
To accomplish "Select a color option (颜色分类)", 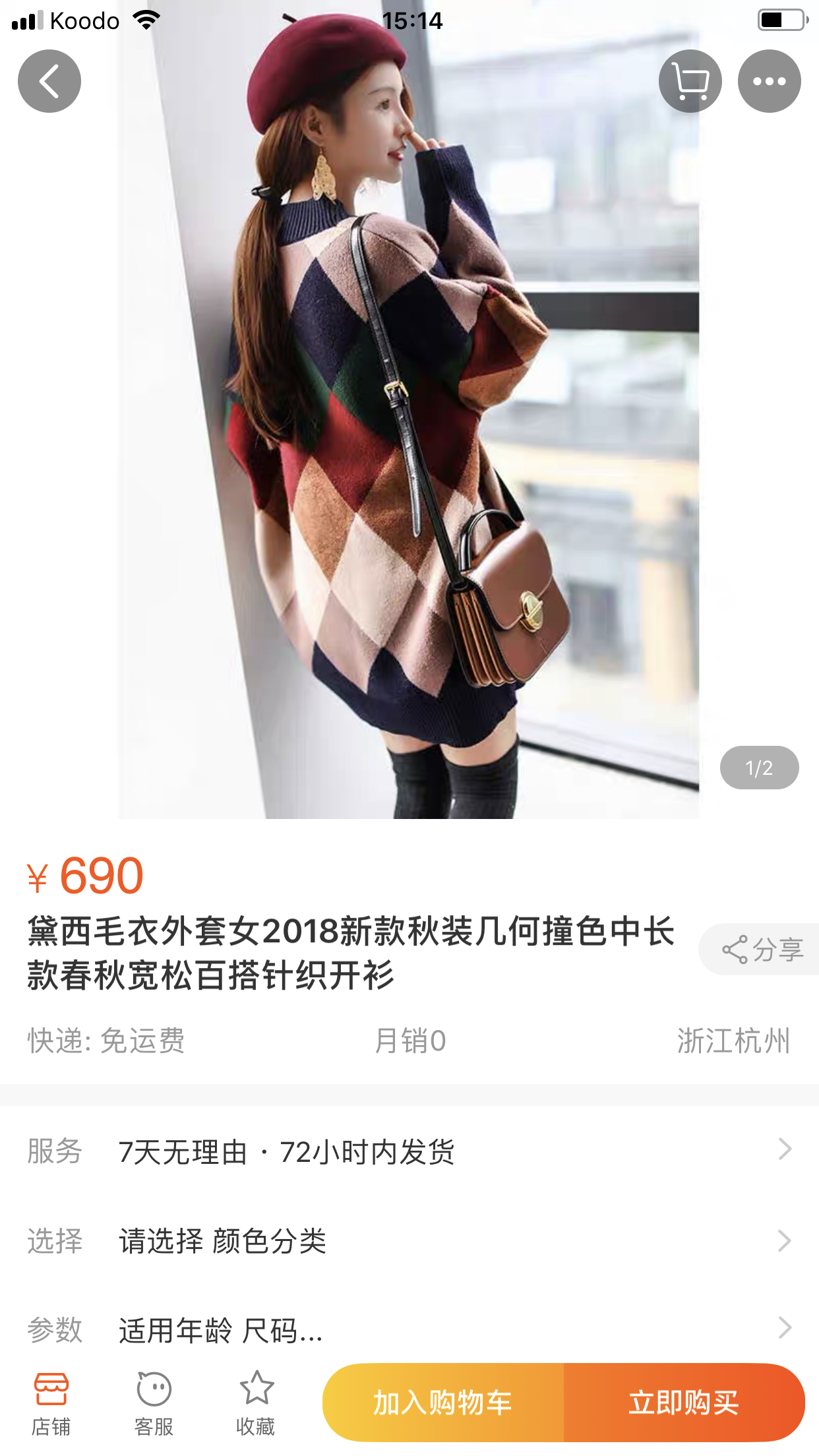I will (x=409, y=1240).
